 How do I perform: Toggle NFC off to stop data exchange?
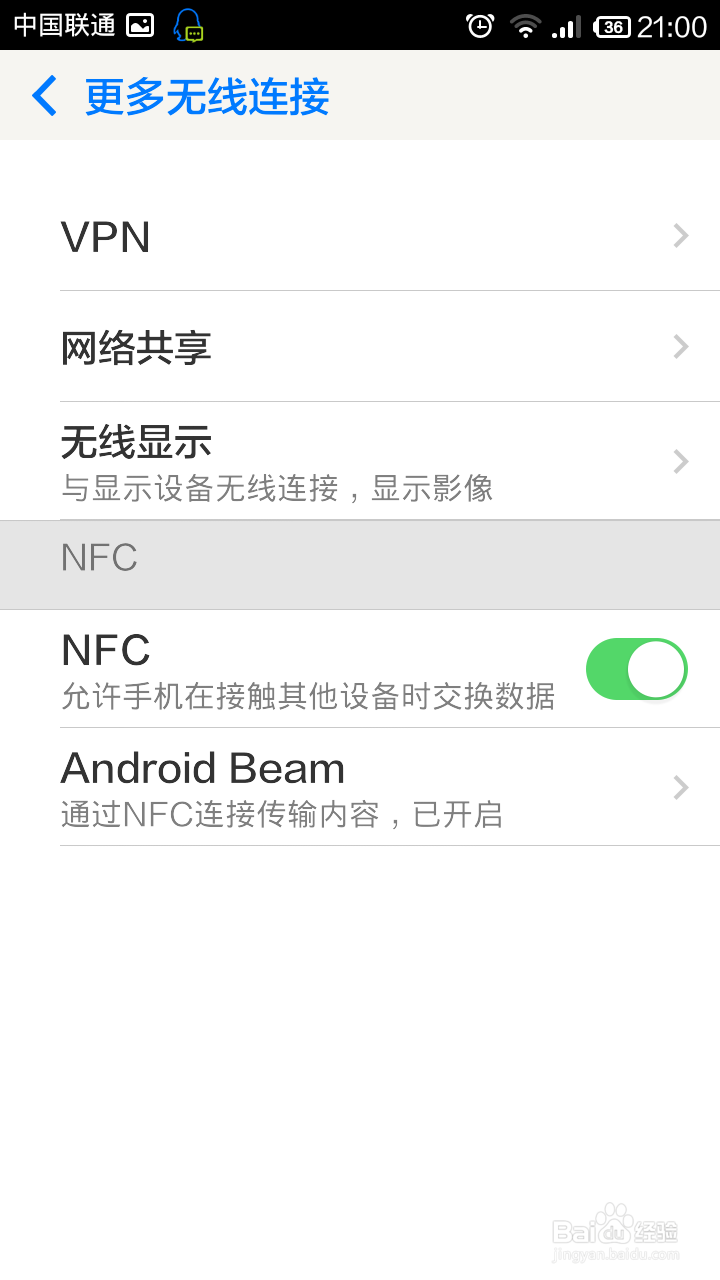(x=636, y=668)
